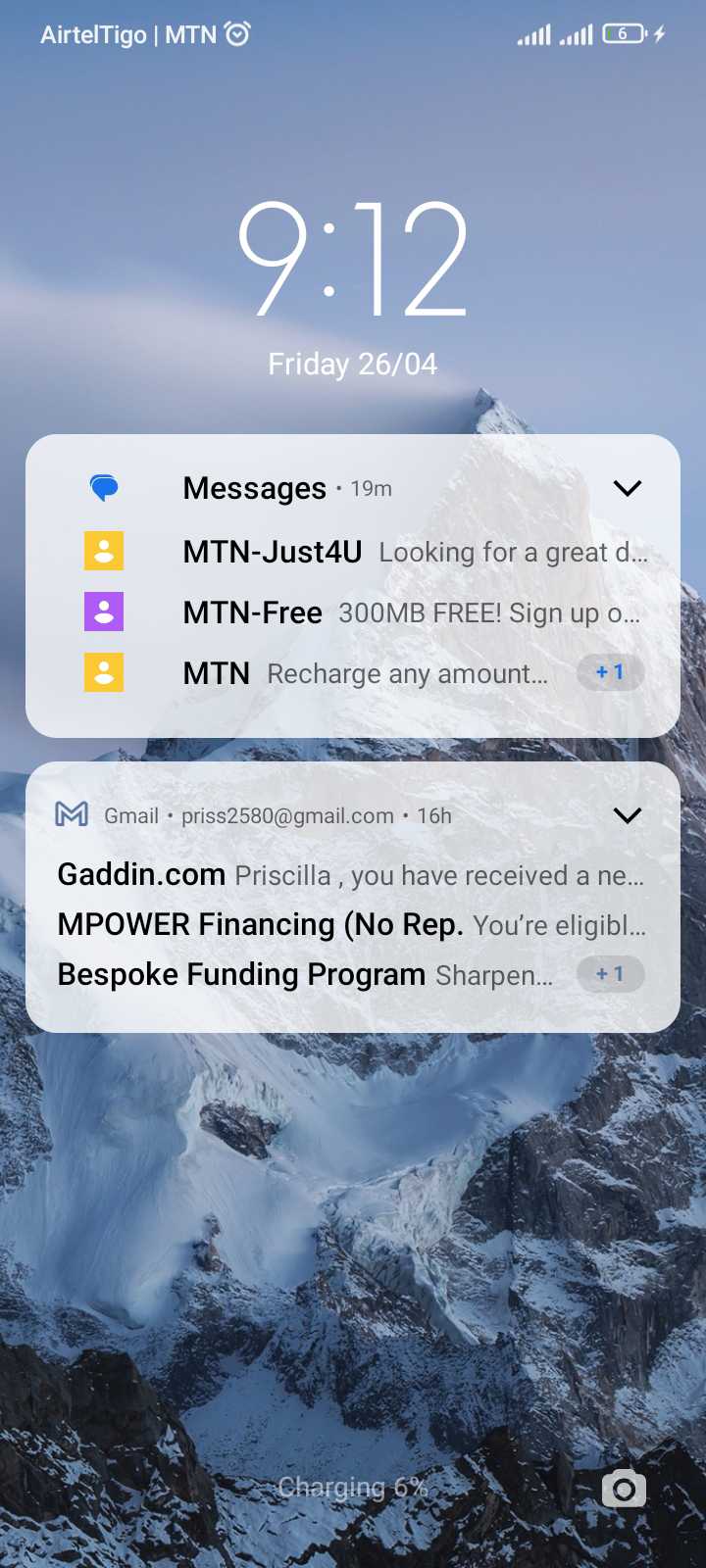
Task: Show the extra hidden Messages notification
Action: click(610, 672)
